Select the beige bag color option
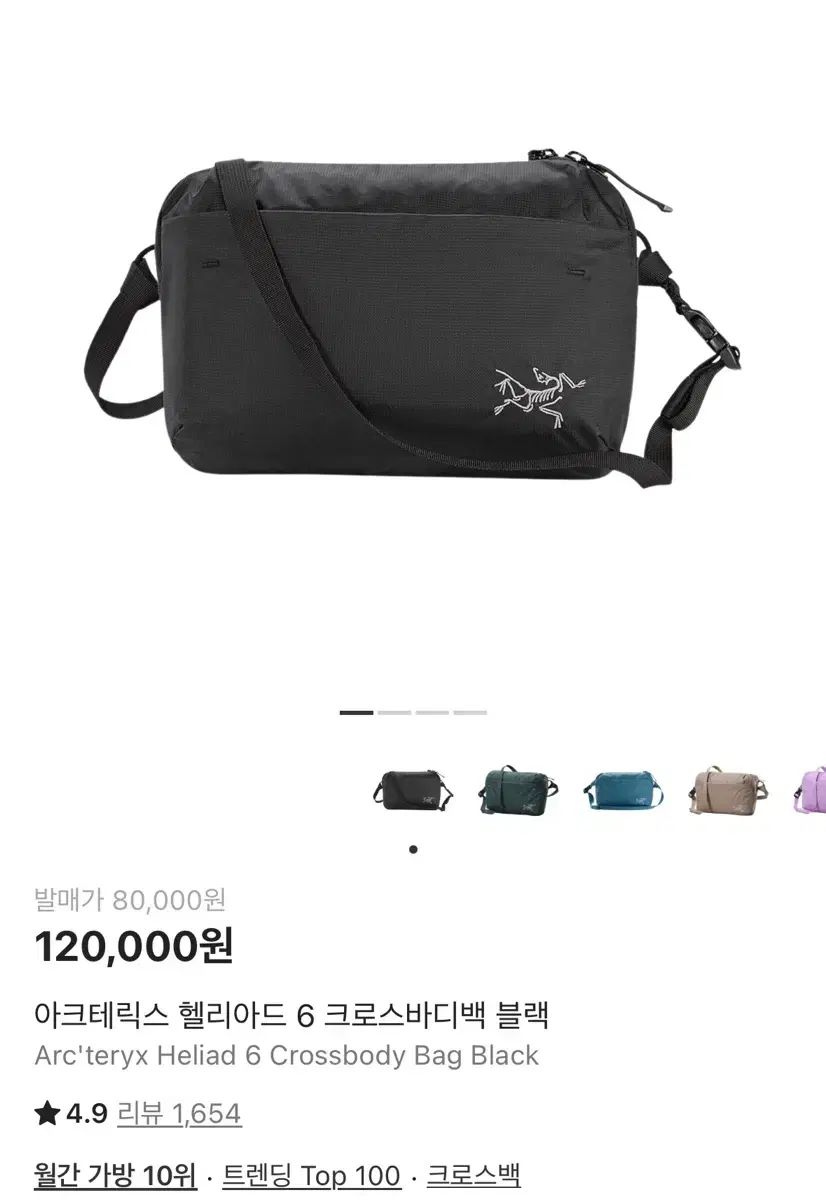The width and height of the screenshot is (826, 1200). 728,791
